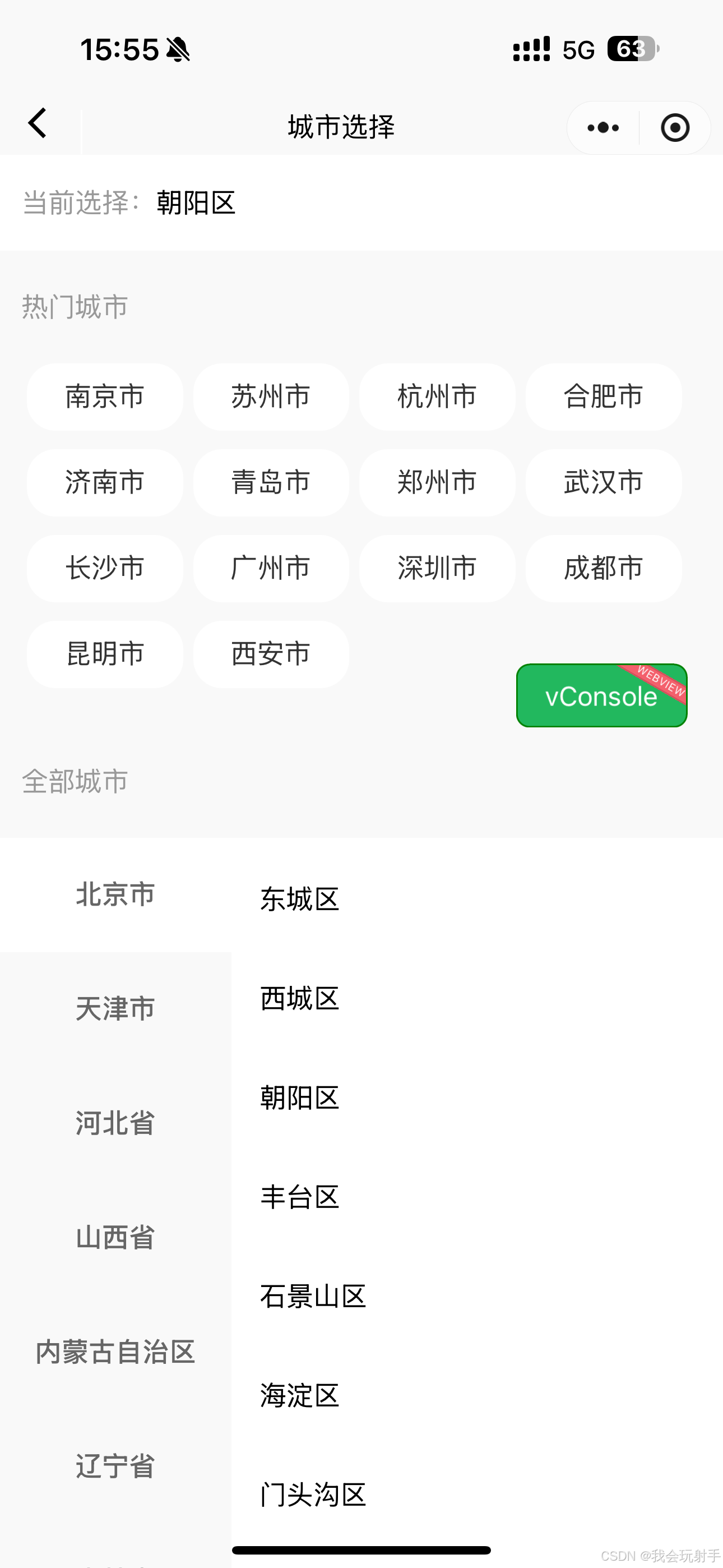Tap the 武汉市 chip

(603, 483)
